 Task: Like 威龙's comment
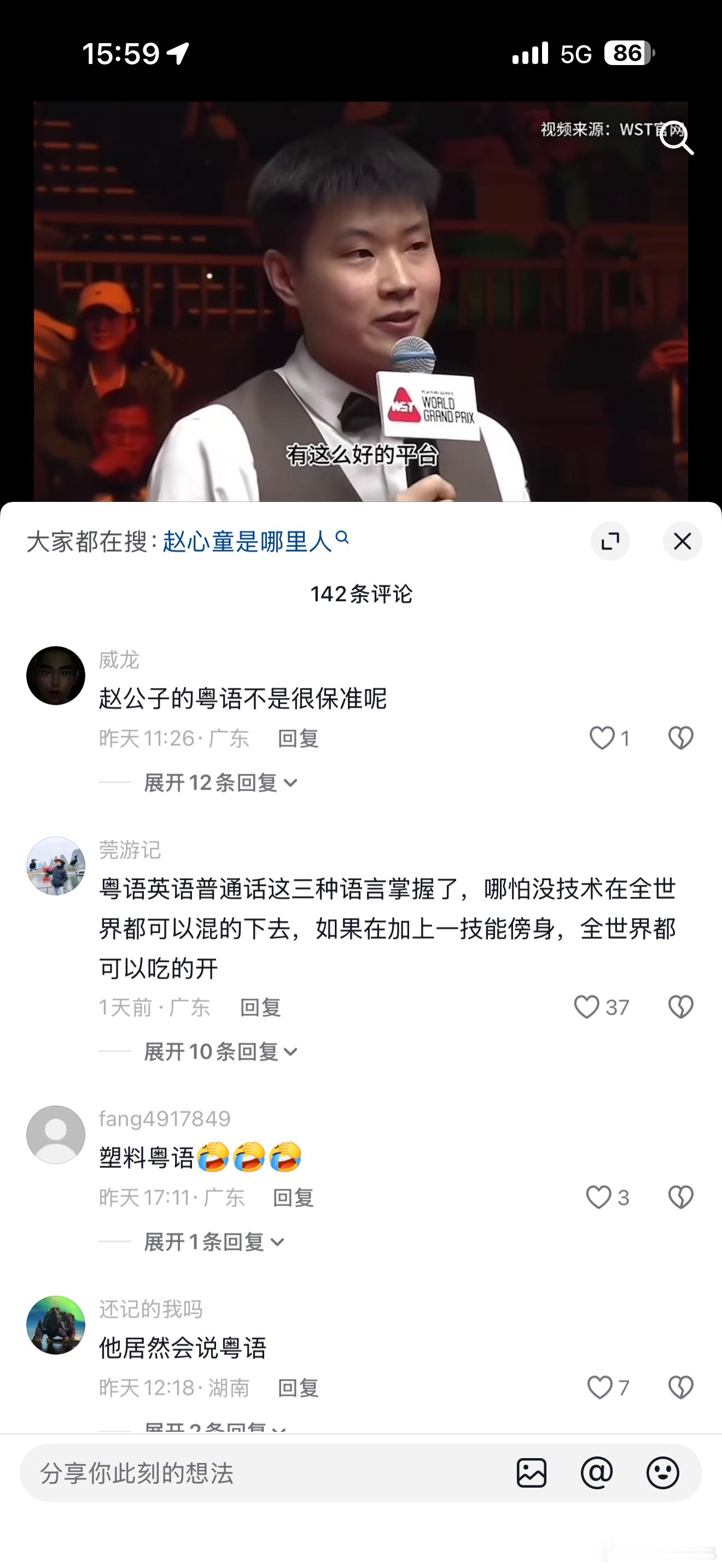pyautogui.click(x=603, y=737)
